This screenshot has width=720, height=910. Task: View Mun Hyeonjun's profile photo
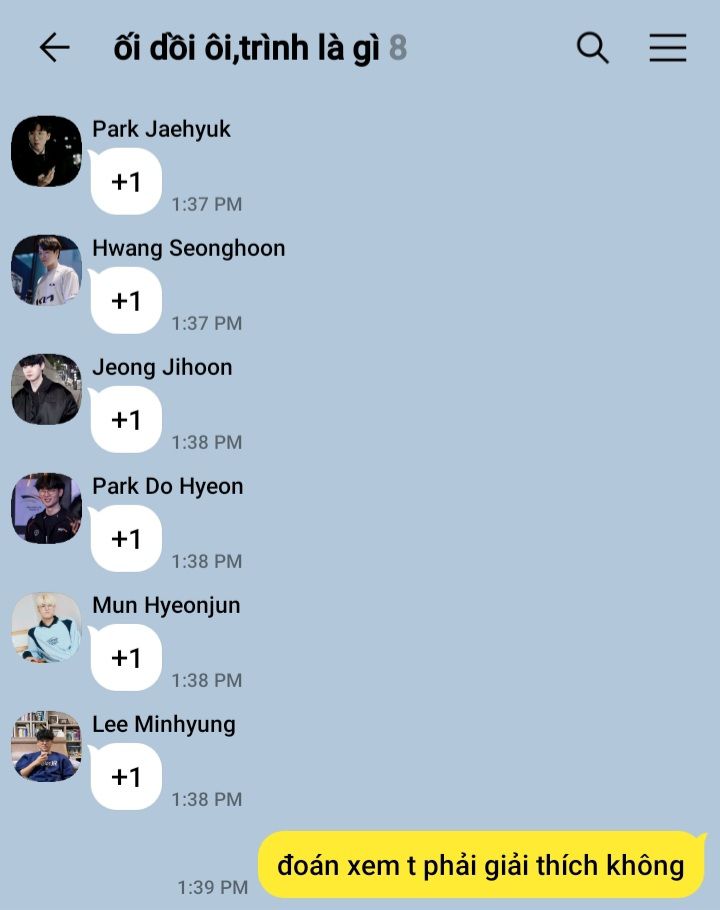[46, 627]
